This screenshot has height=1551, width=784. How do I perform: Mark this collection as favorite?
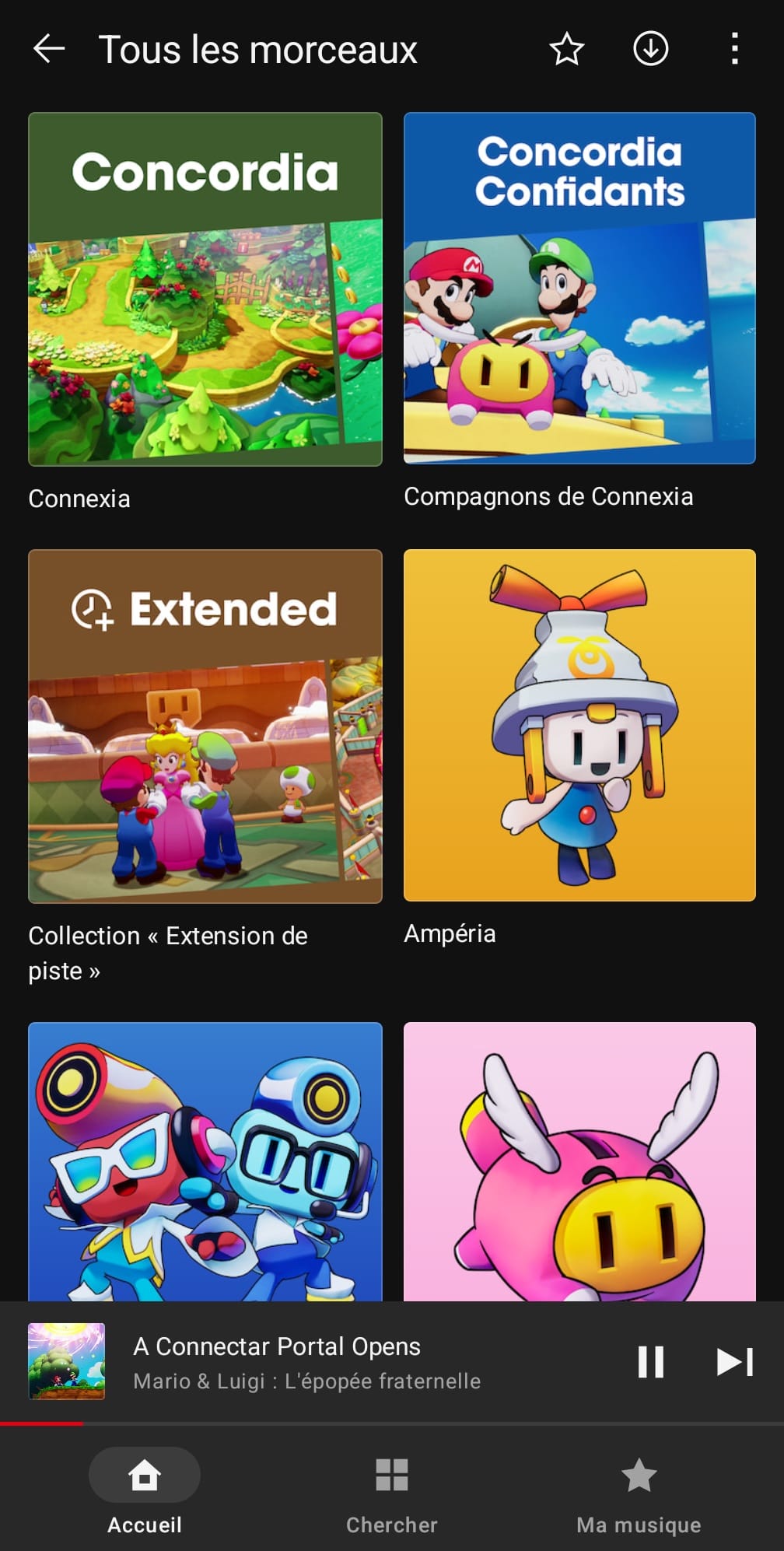point(566,49)
